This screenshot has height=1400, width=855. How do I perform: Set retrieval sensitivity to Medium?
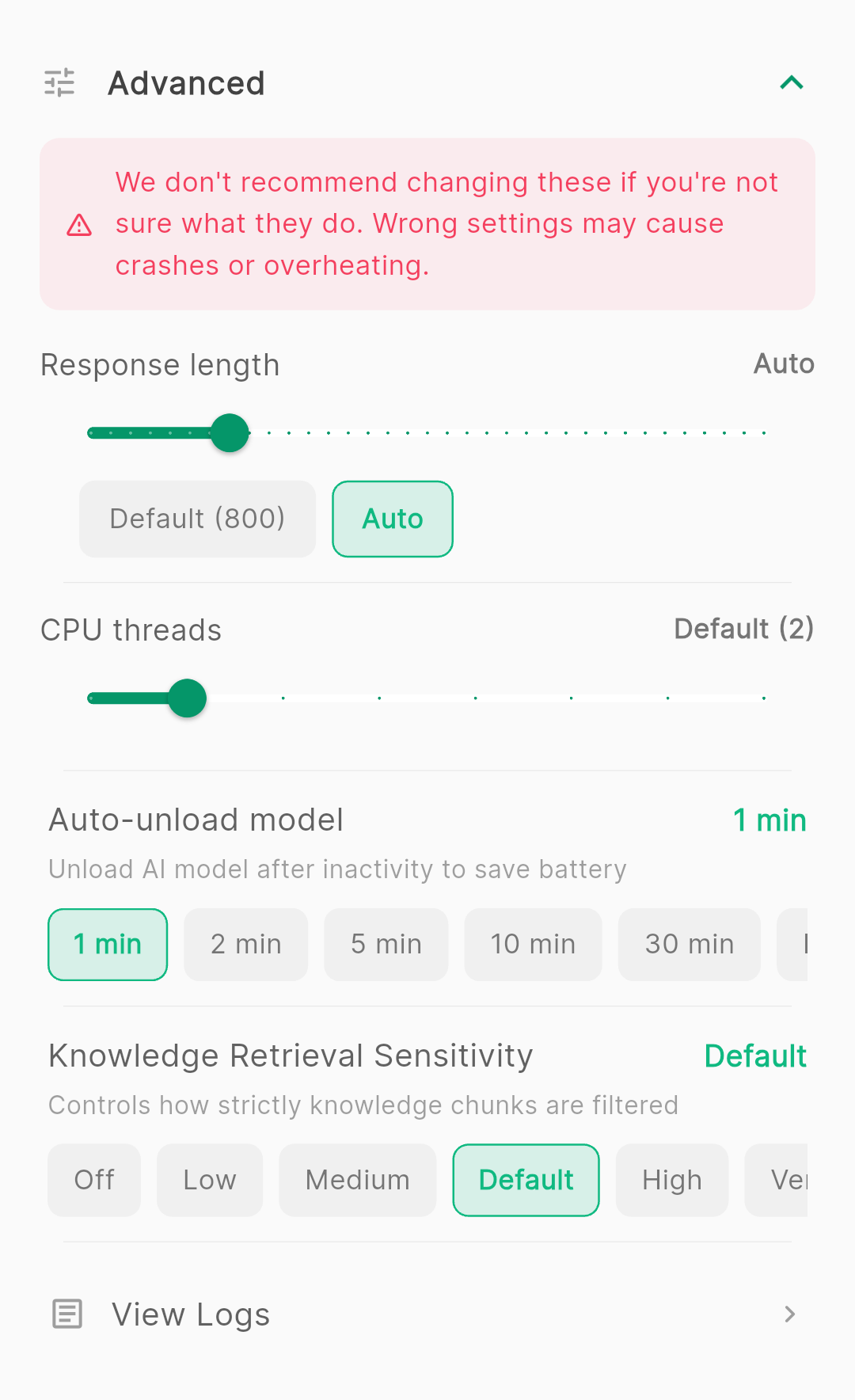click(x=357, y=1180)
